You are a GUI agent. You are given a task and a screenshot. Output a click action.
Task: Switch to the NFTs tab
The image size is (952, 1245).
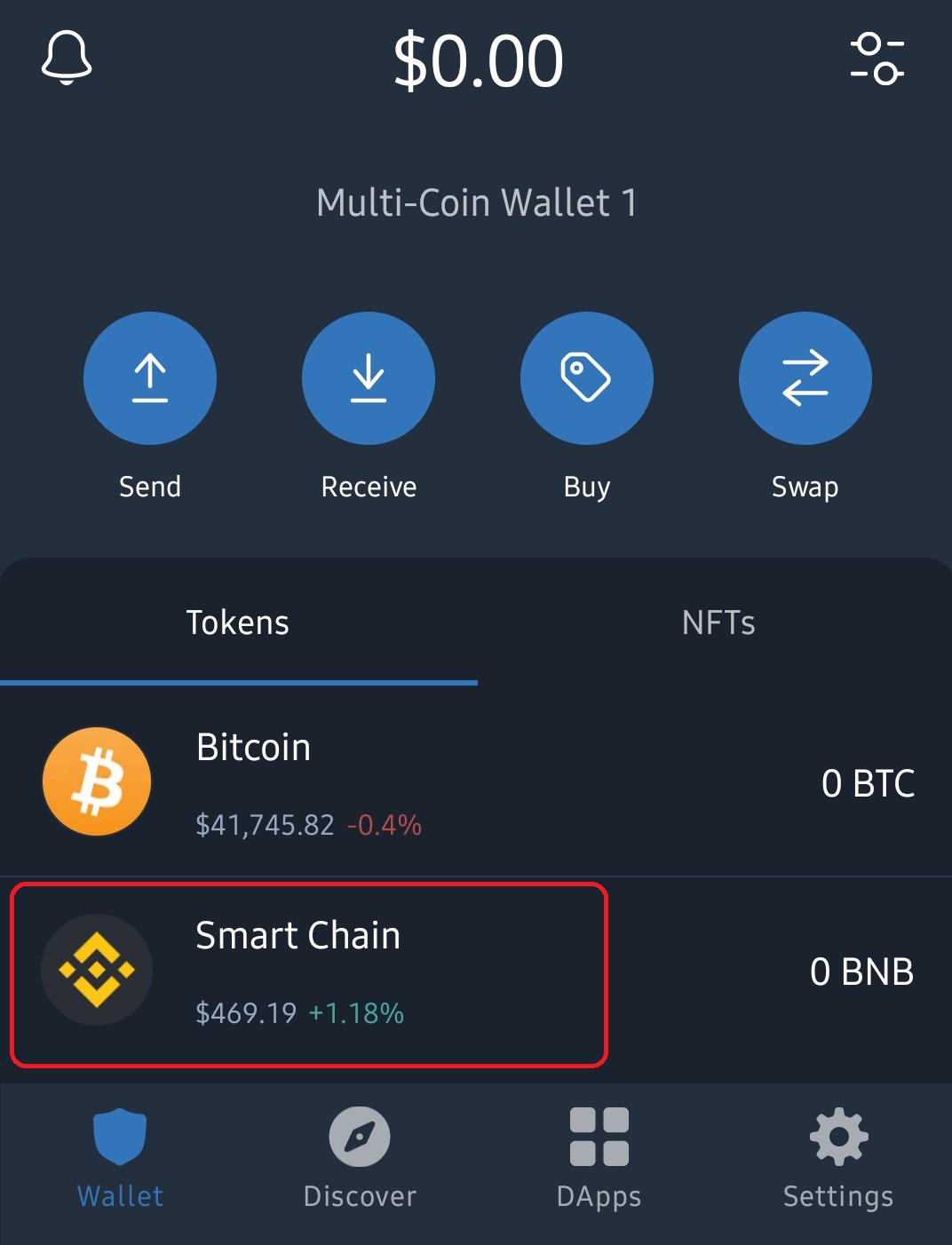click(x=718, y=622)
